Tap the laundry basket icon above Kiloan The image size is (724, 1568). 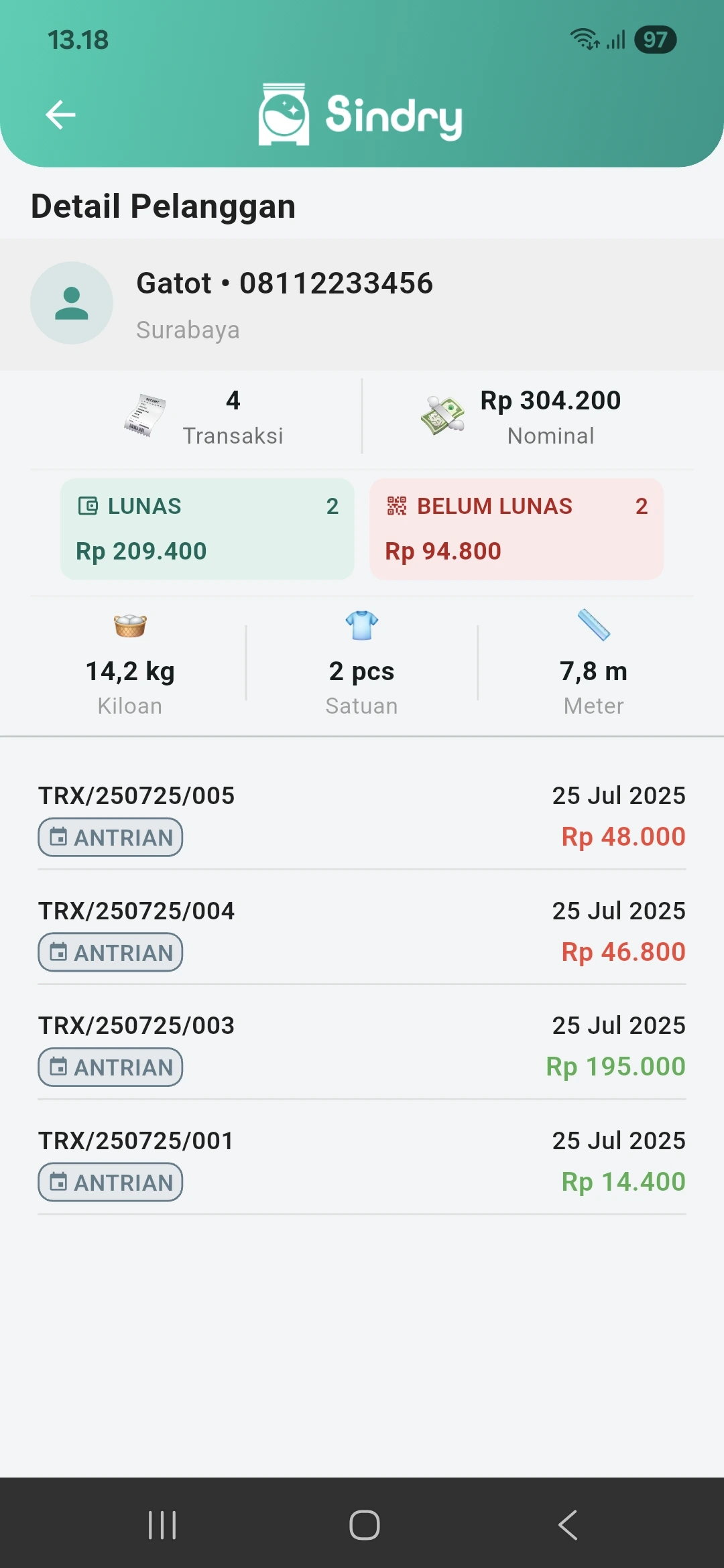click(x=130, y=626)
